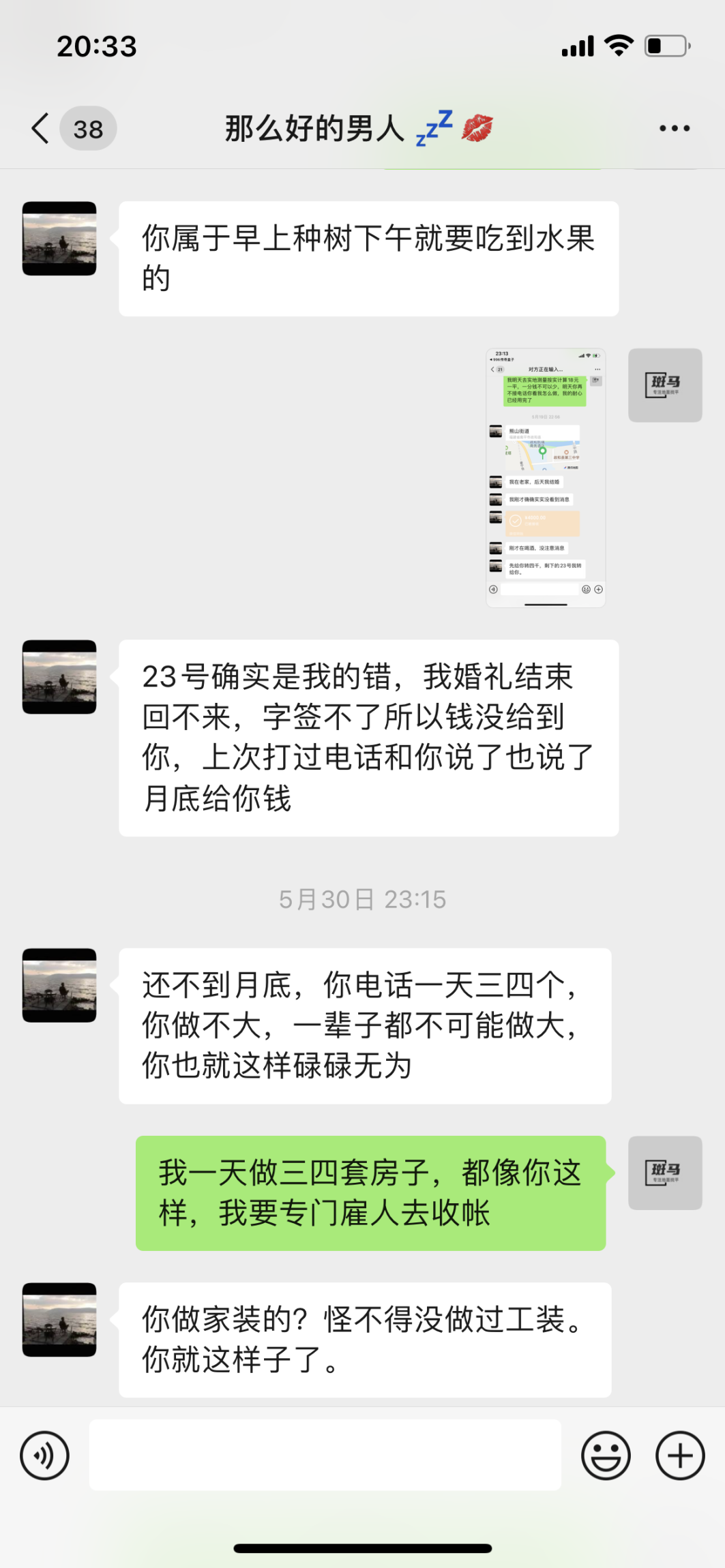Open the chat info three-dot menu
This screenshot has width=725, height=1568.
click(x=674, y=128)
